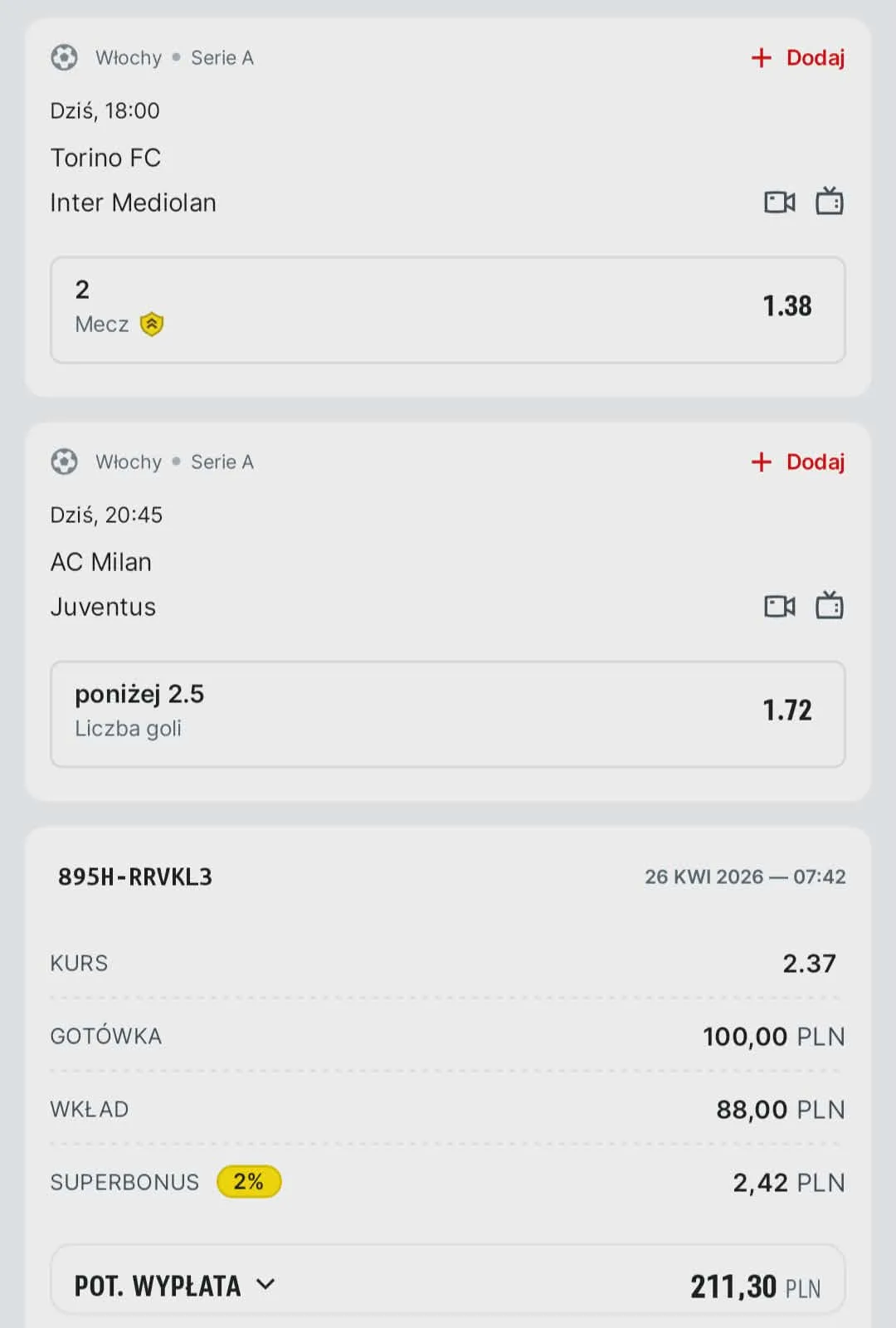Click the plus icon beside Dodaj for Juventus match
The image size is (896, 1328).
(761, 462)
